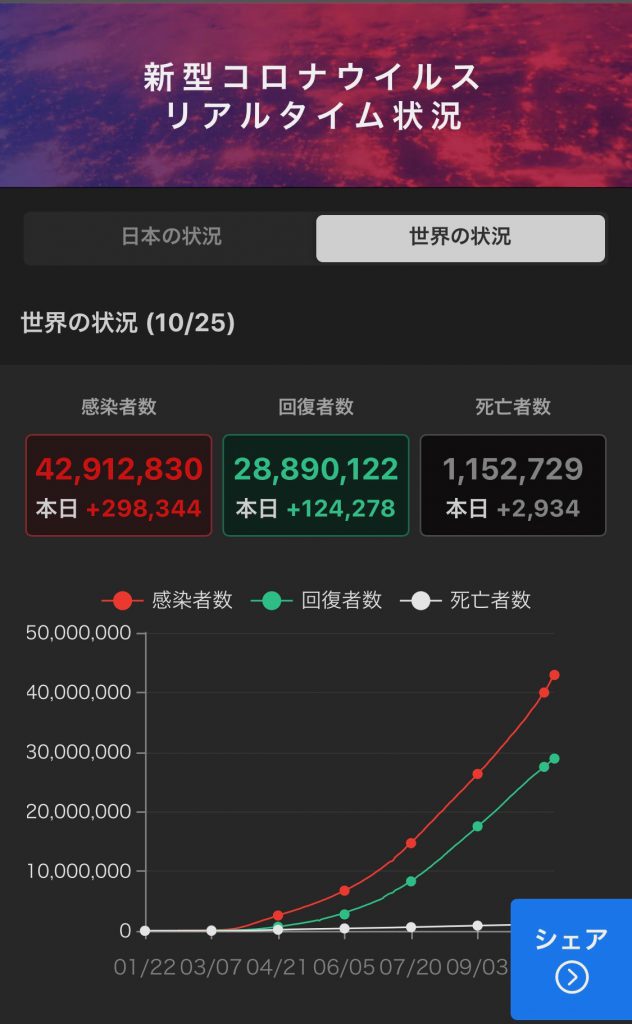Select the 世界の状況 tab
The width and height of the screenshot is (632, 1024).
pos(460,238)
